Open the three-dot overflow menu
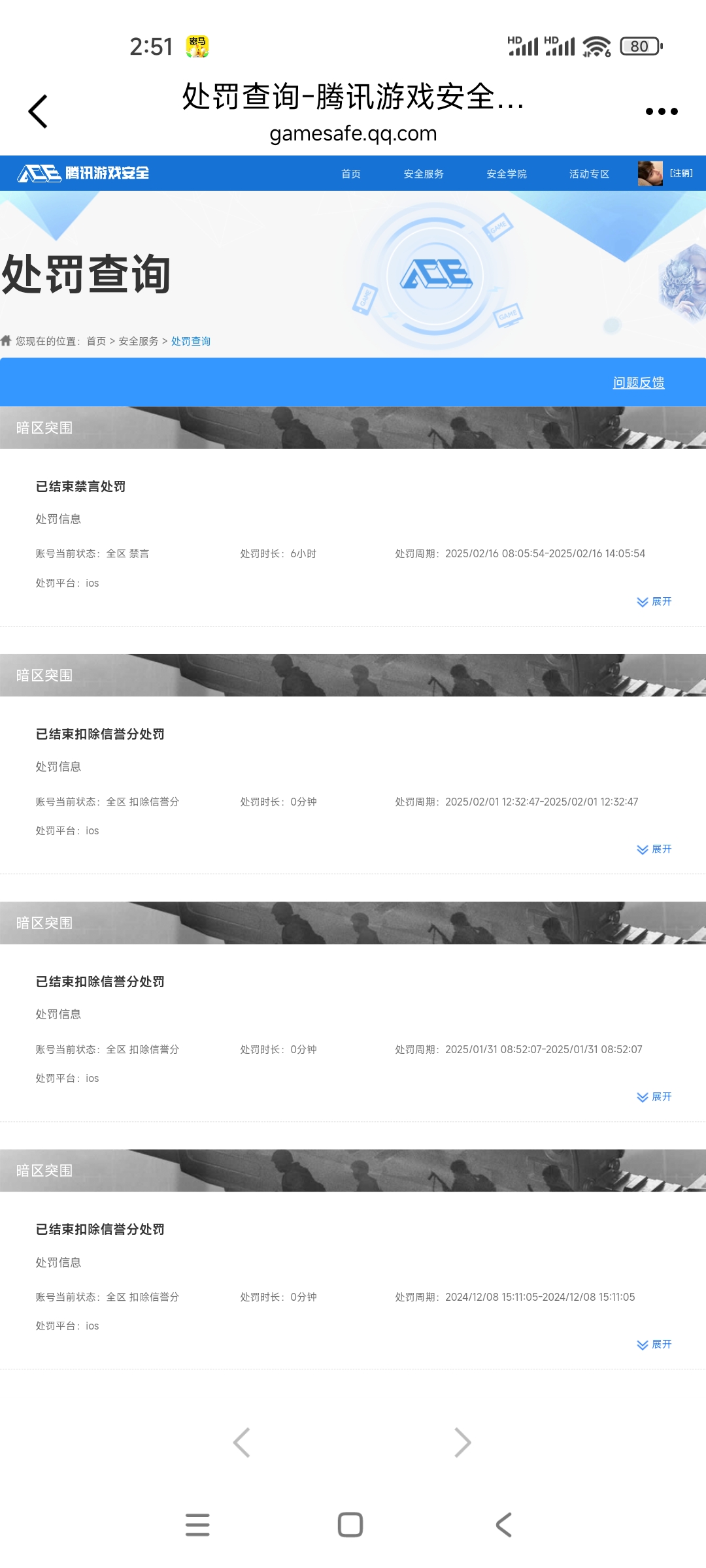 [662, 112]
